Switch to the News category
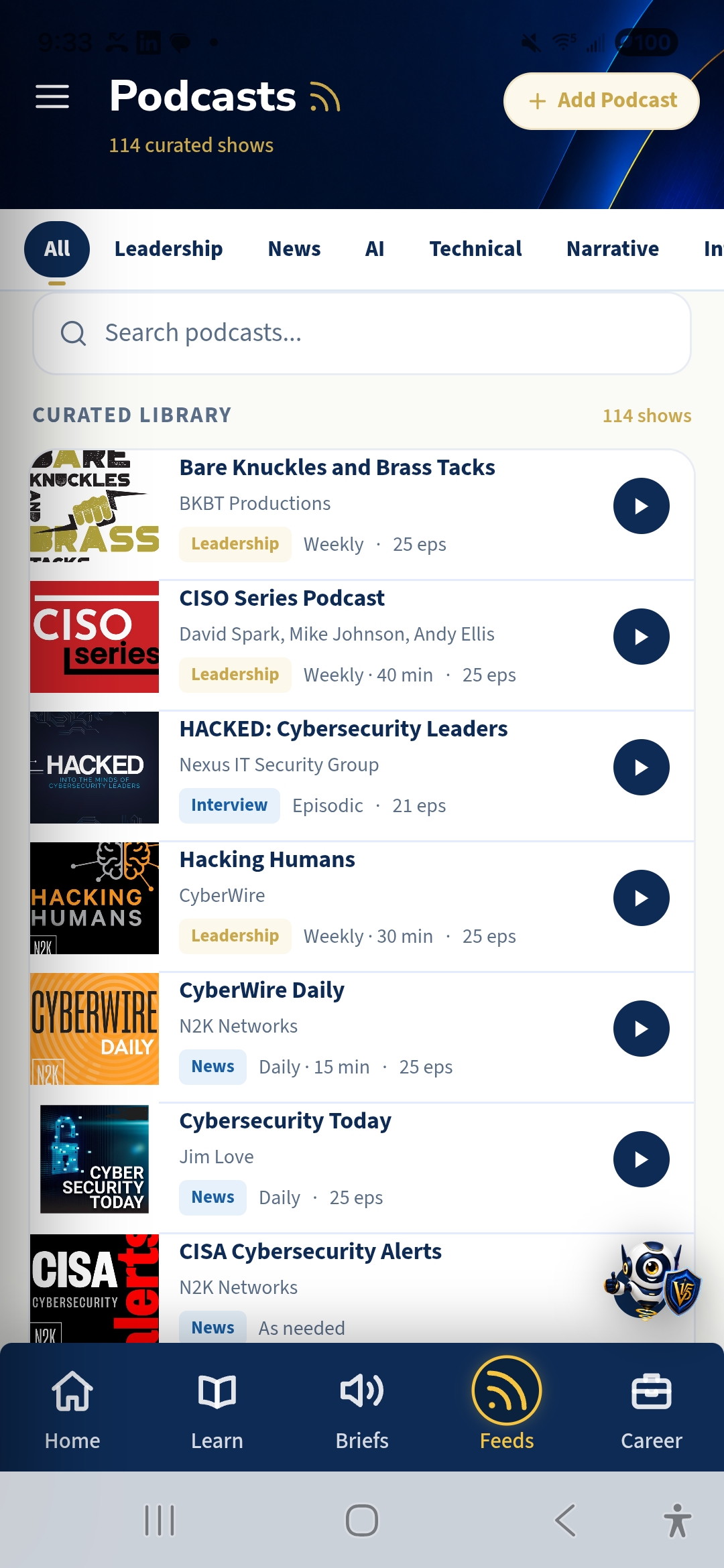This screenshot has width=724, height=1568. [294, 249]
